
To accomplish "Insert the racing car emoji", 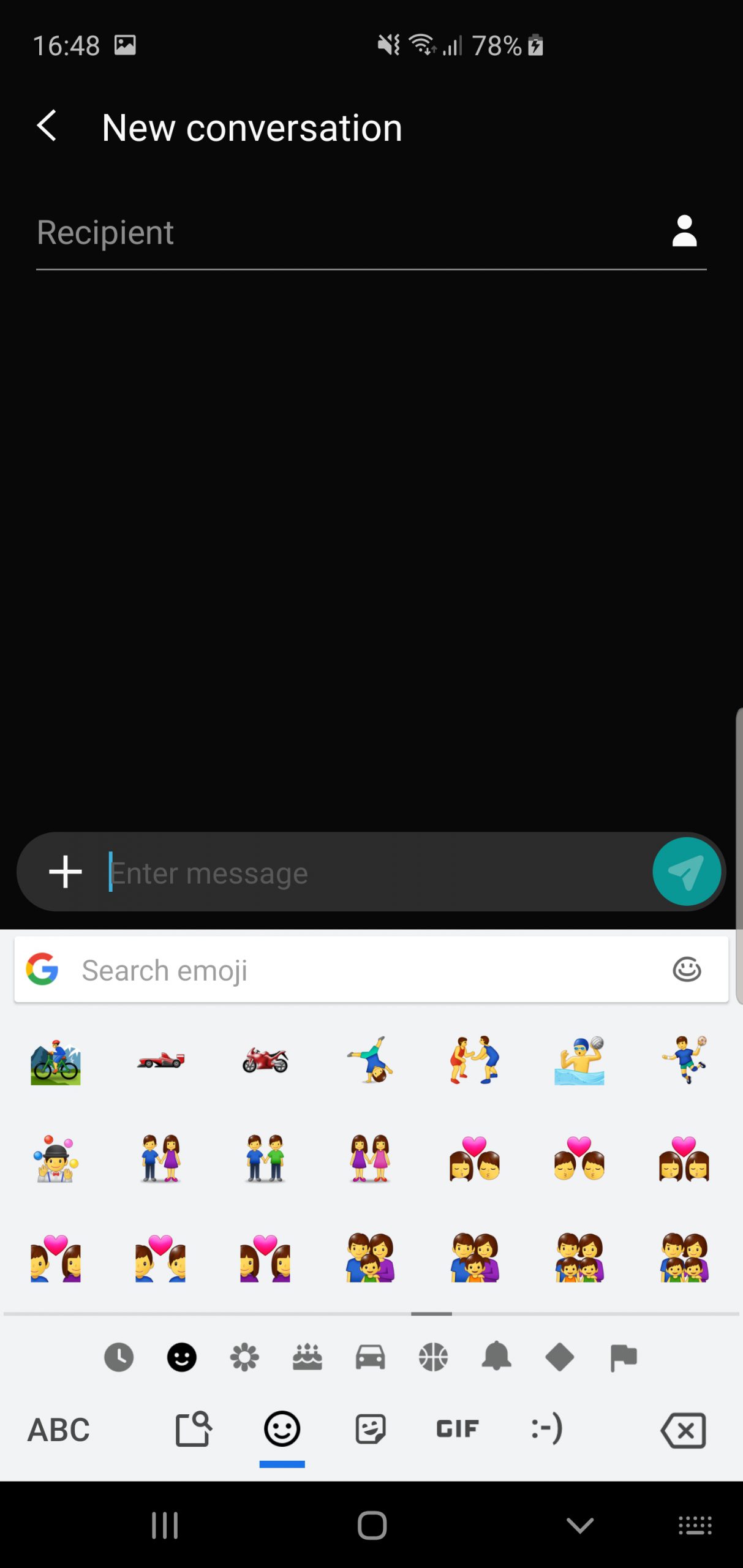I will (160, 1060).
